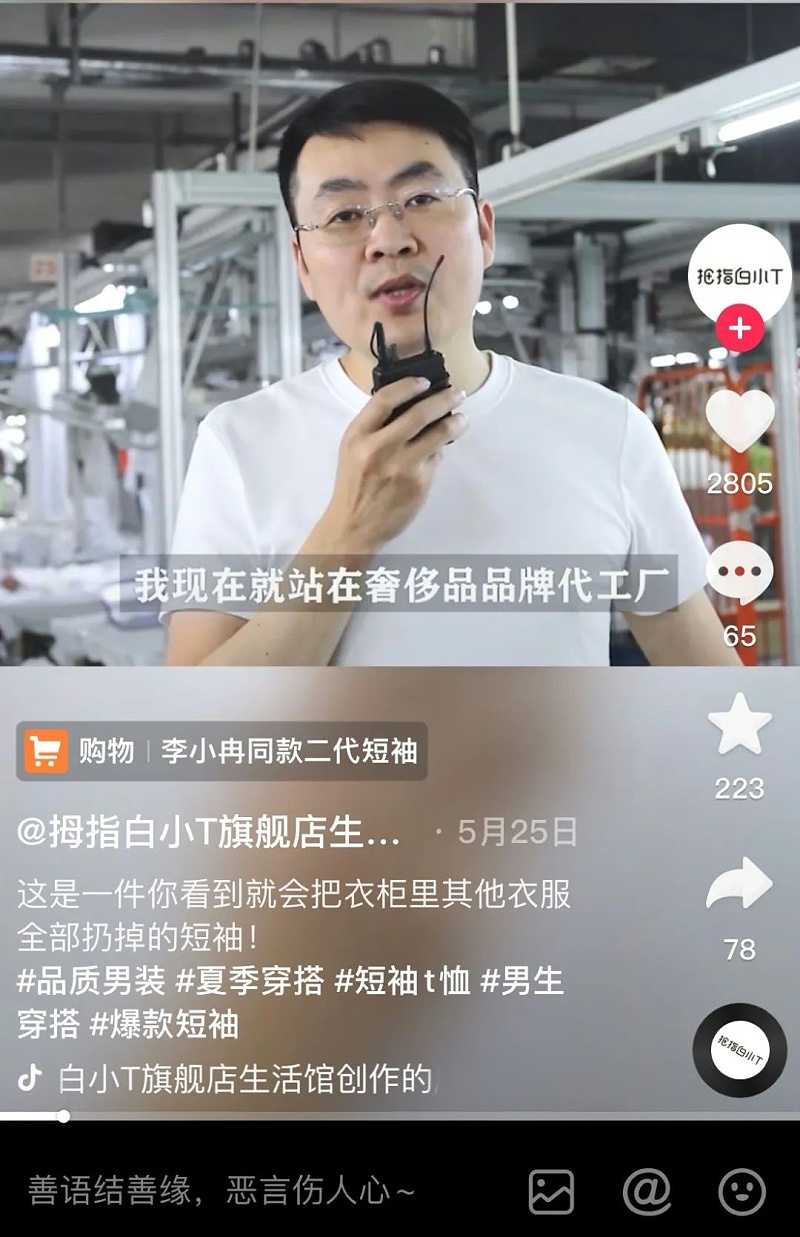Open the 拇指白小T profile avatar
This screenshot has height=1237, width=800.
[739, 274]
